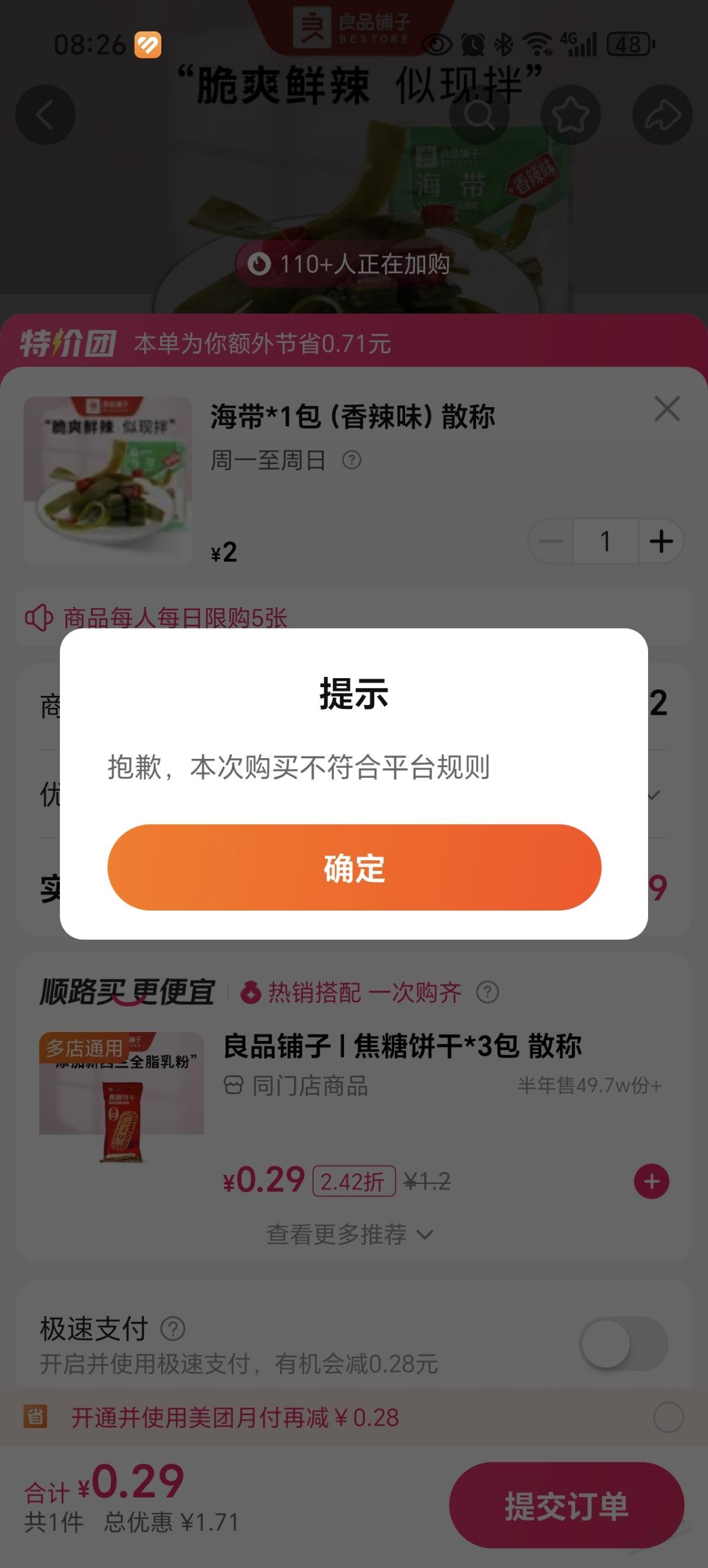Enable the 极速支付 switch
The image size is (708, 1568).
(x=624, y=1343)
